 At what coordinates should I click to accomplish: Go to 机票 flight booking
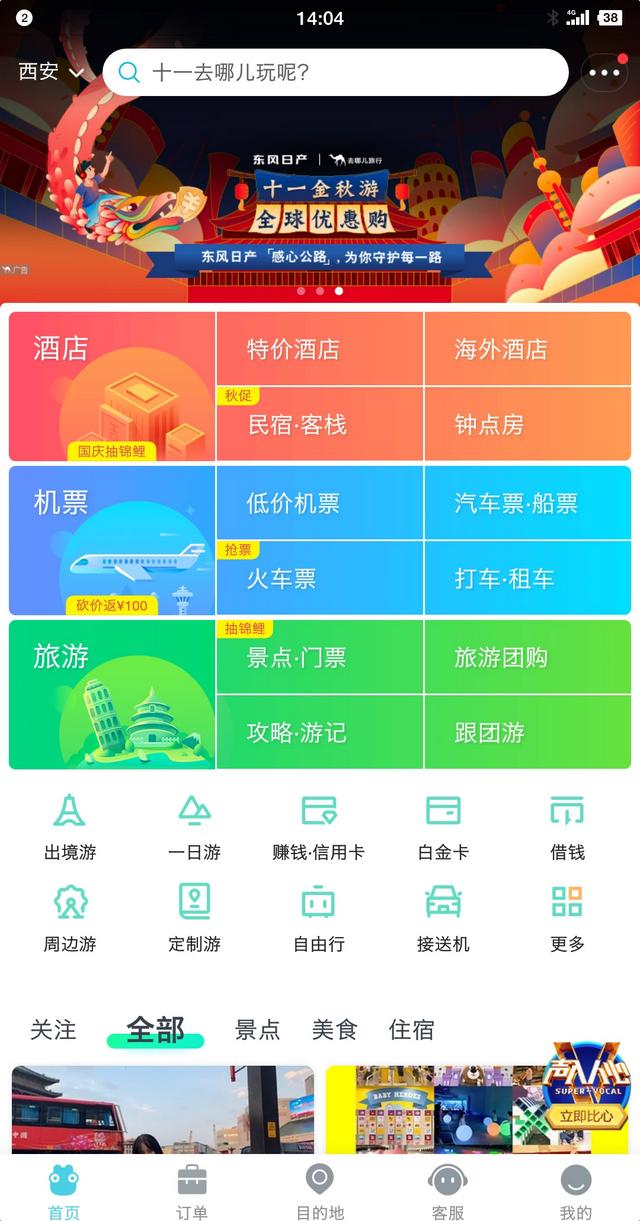click(112, 540)
